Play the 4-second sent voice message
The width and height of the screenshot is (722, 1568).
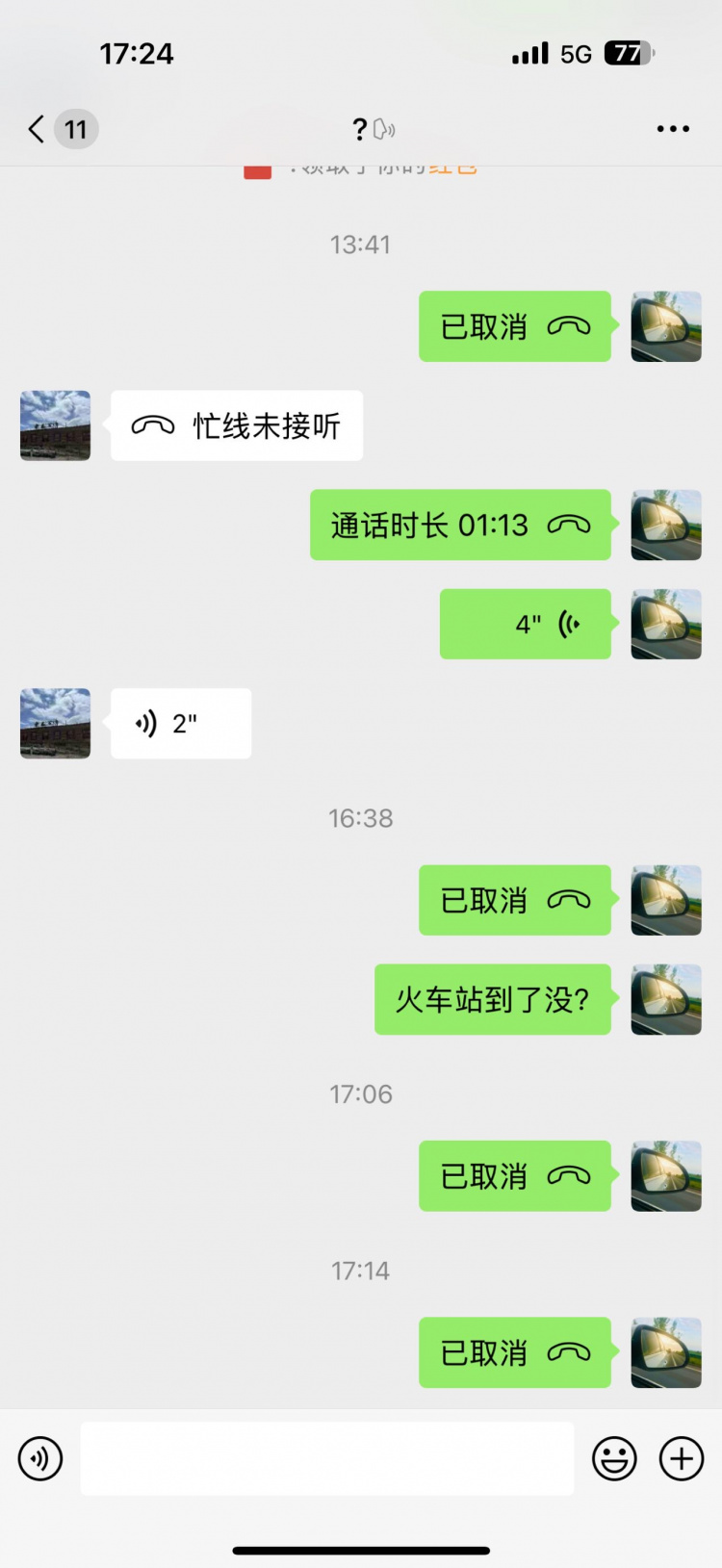click(x=526, y=625)
